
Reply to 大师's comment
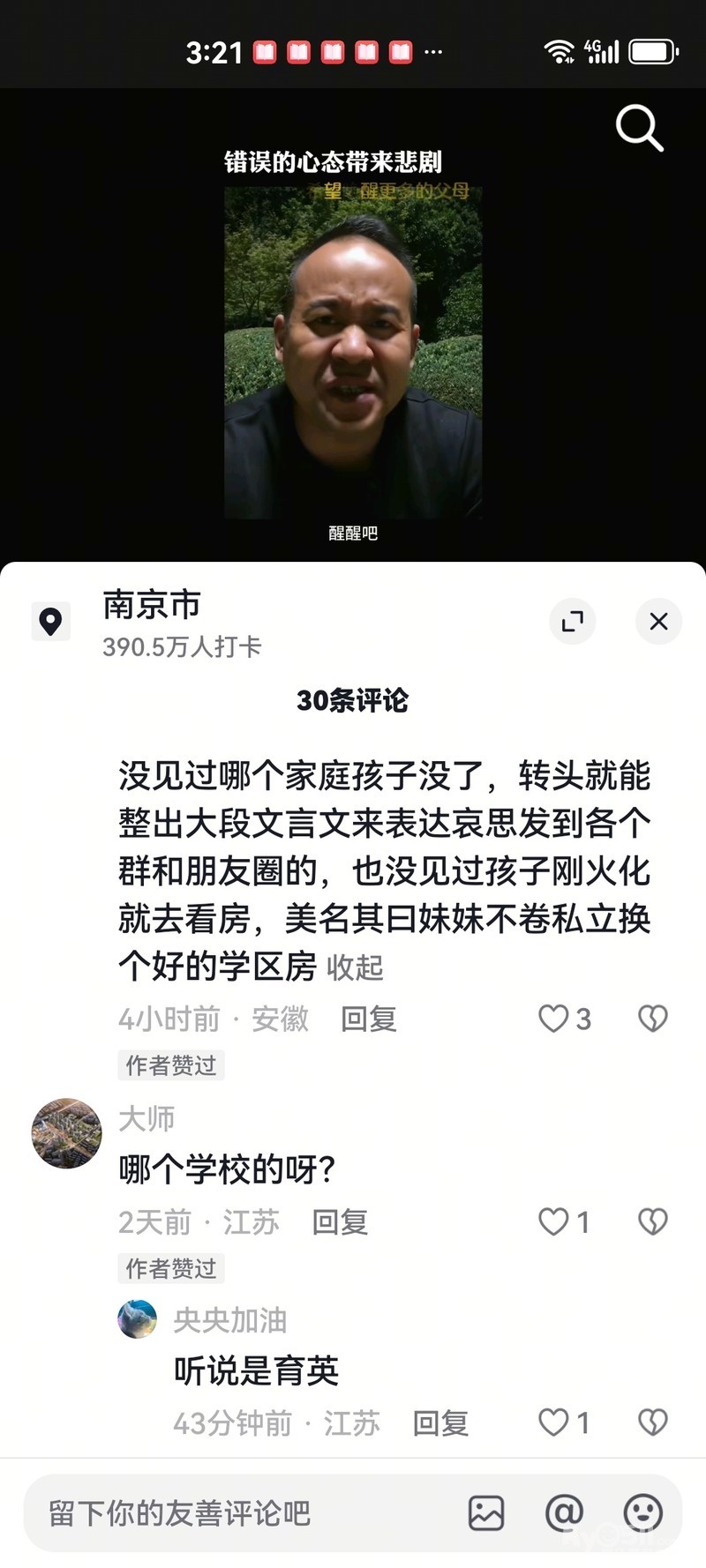coord(340,1221)
